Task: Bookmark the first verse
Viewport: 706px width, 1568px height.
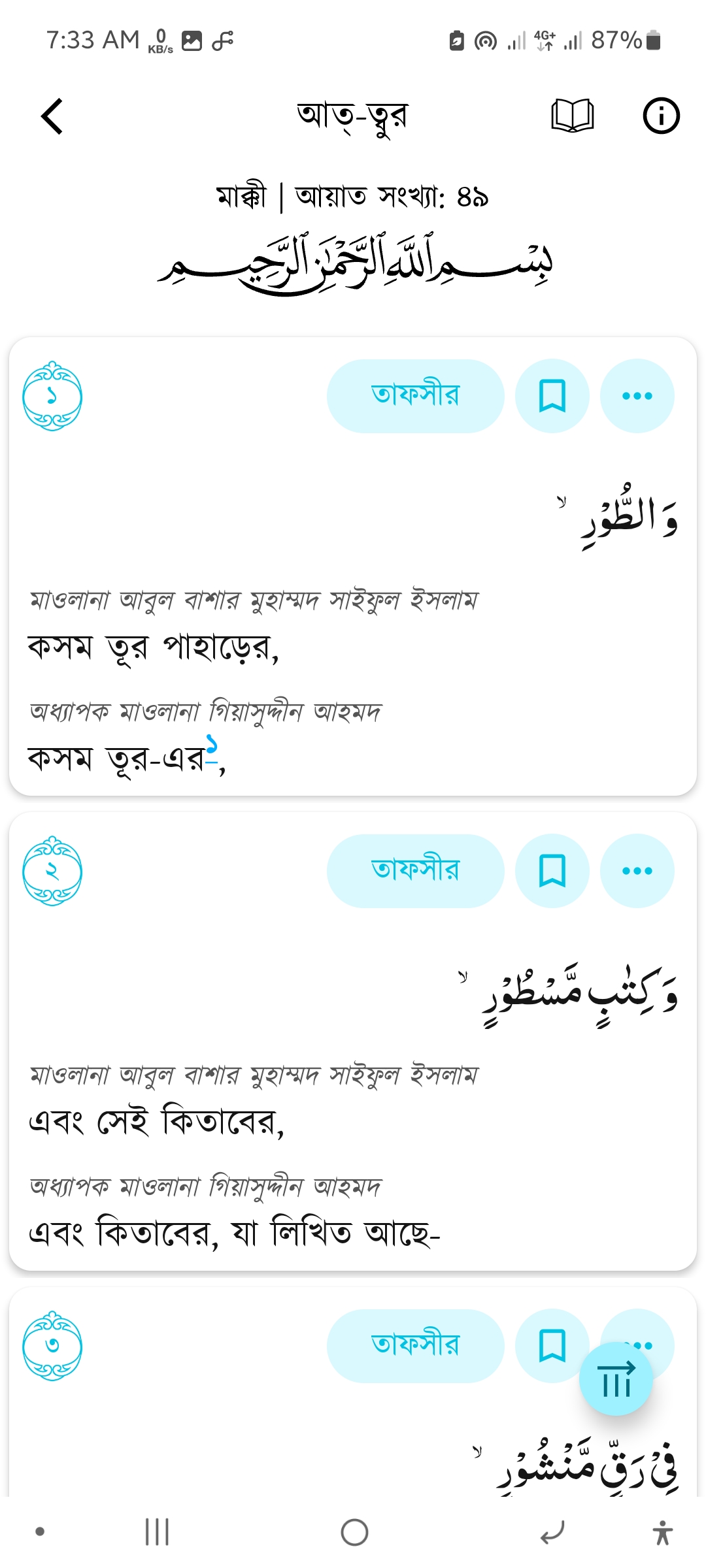Action: tap(551, 395)
